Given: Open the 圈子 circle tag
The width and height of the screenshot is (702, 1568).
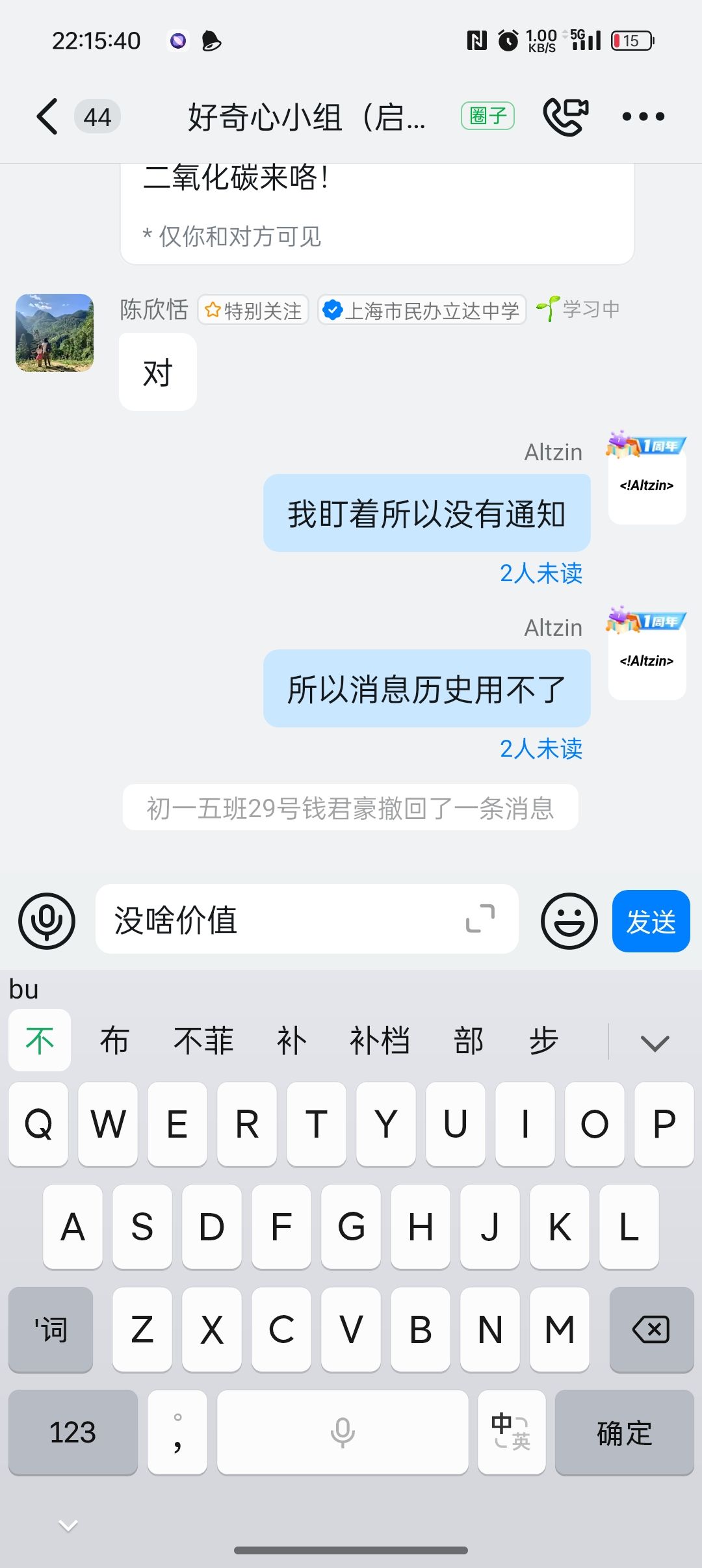Looking at the screenshot, I should (487, 116).
